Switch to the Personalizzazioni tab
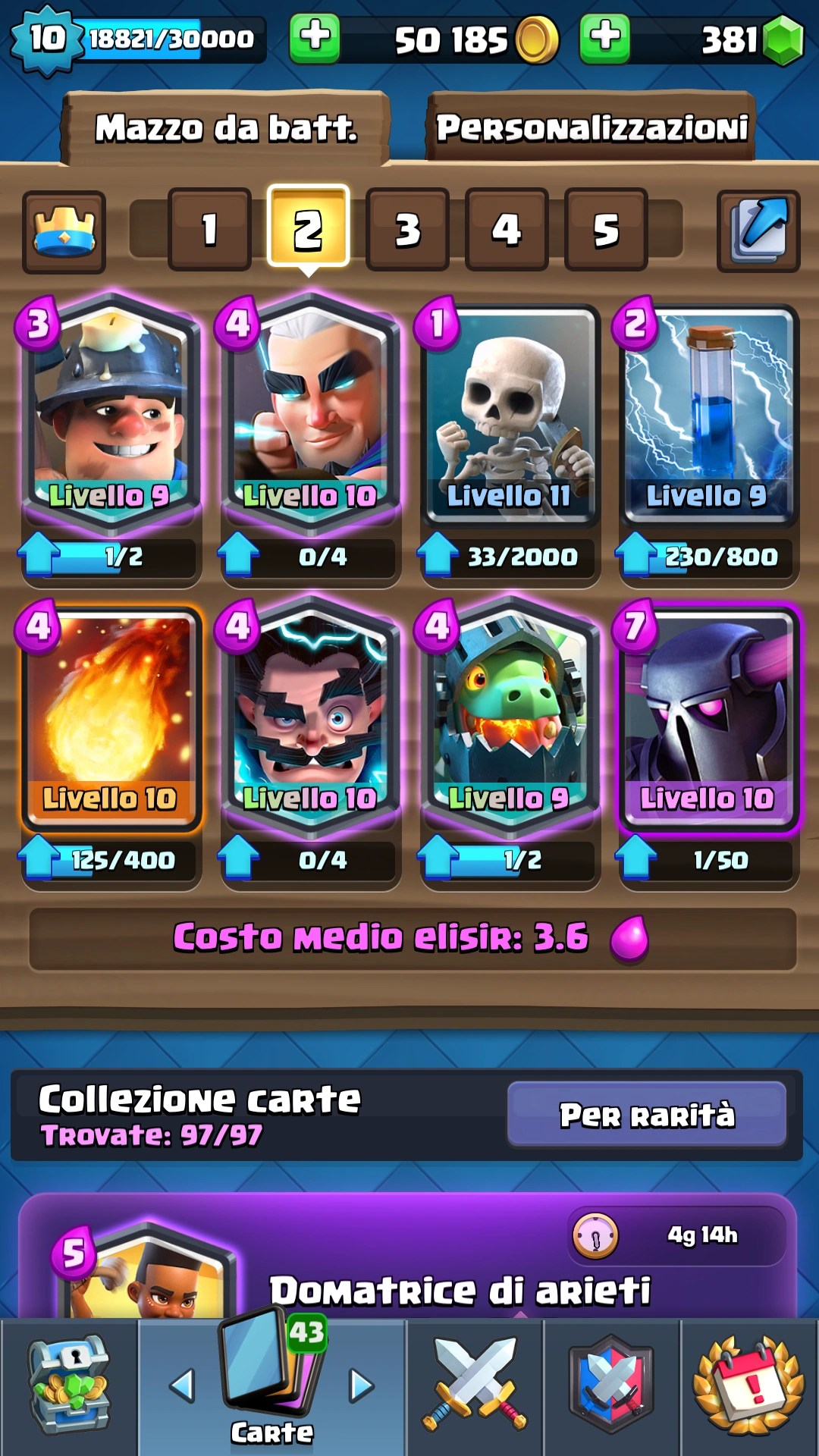Screen dimensions: 819x1456 point(591,127)
